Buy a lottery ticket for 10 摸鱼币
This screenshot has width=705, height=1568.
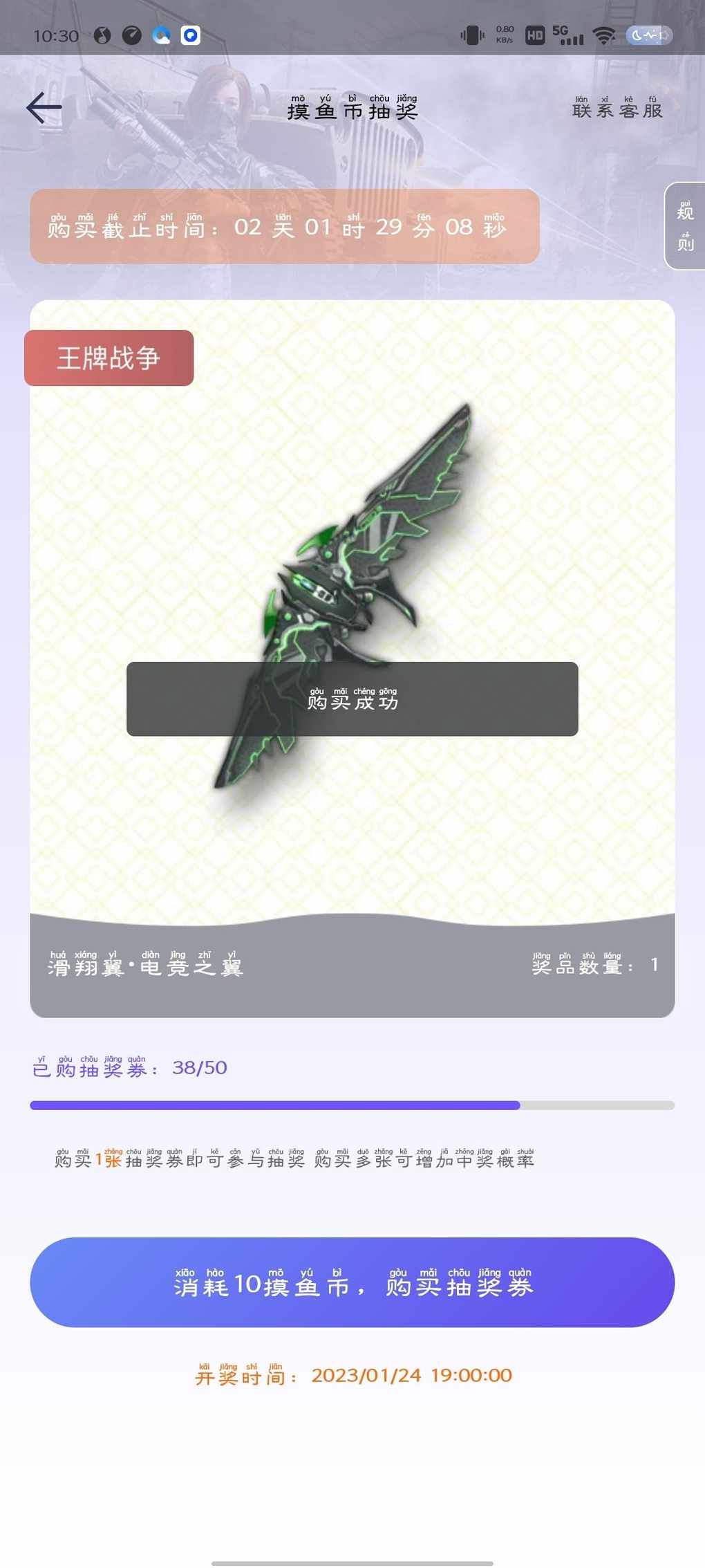352,1282
